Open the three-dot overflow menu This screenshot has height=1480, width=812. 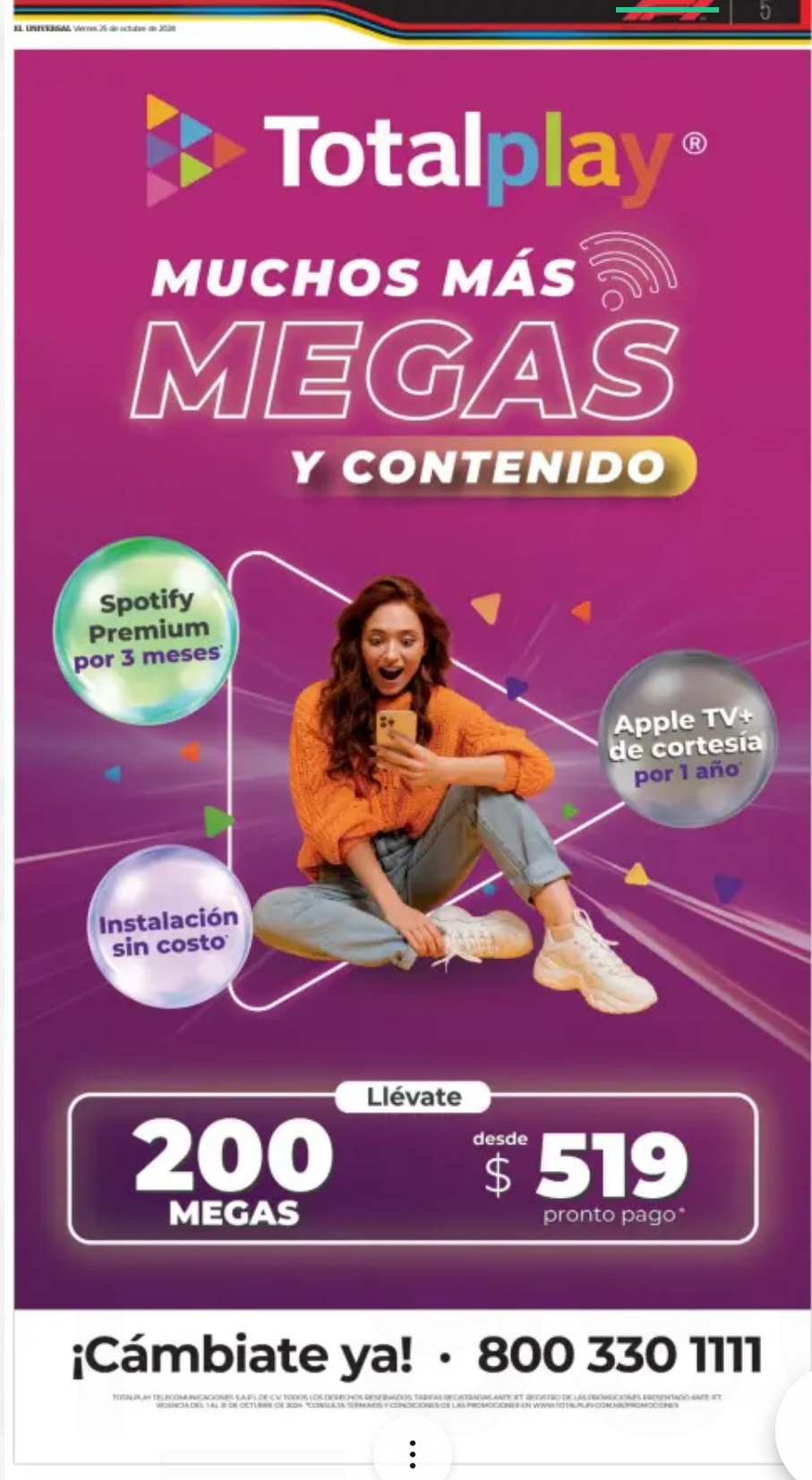pyautogui.click(x=412, y=1453)
